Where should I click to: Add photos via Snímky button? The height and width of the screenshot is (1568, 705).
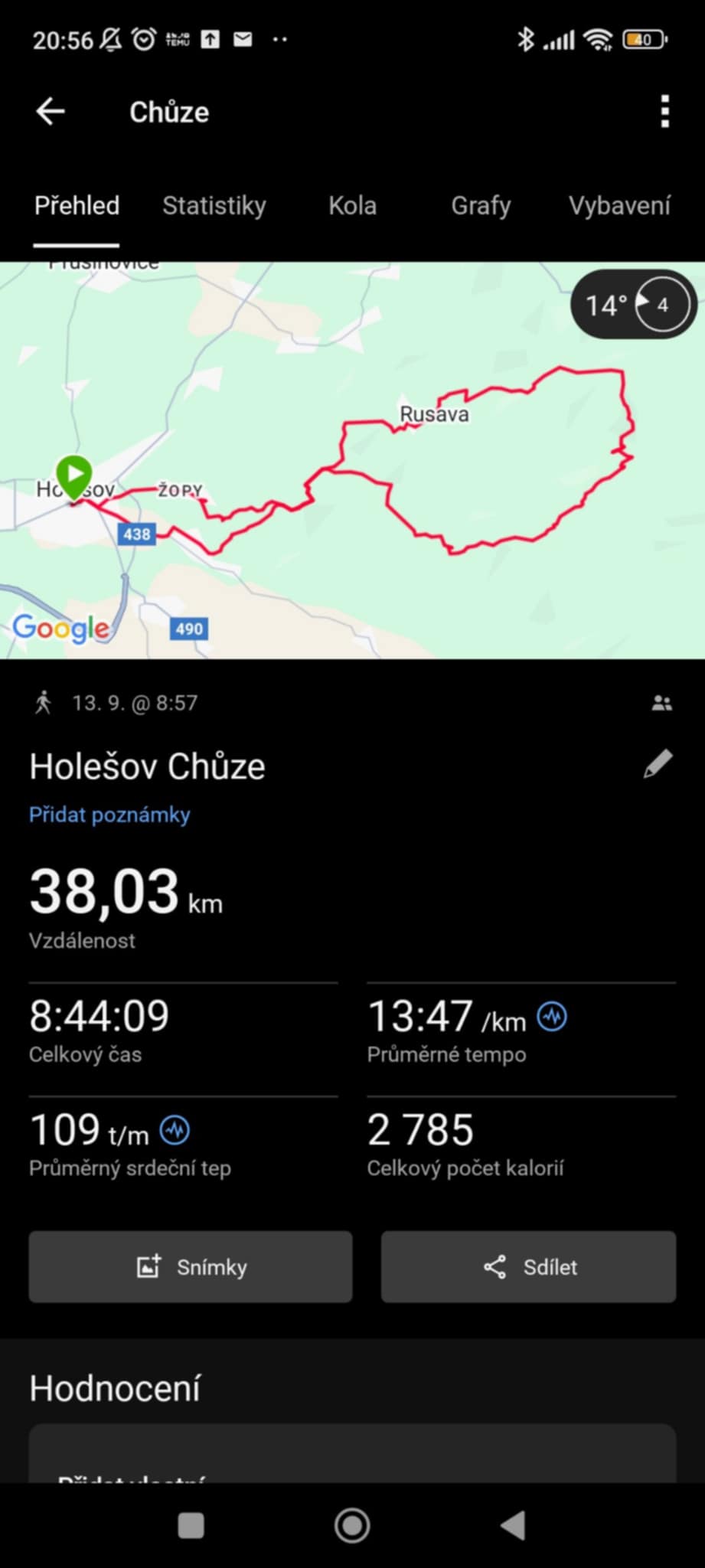tap(191, 1267)
